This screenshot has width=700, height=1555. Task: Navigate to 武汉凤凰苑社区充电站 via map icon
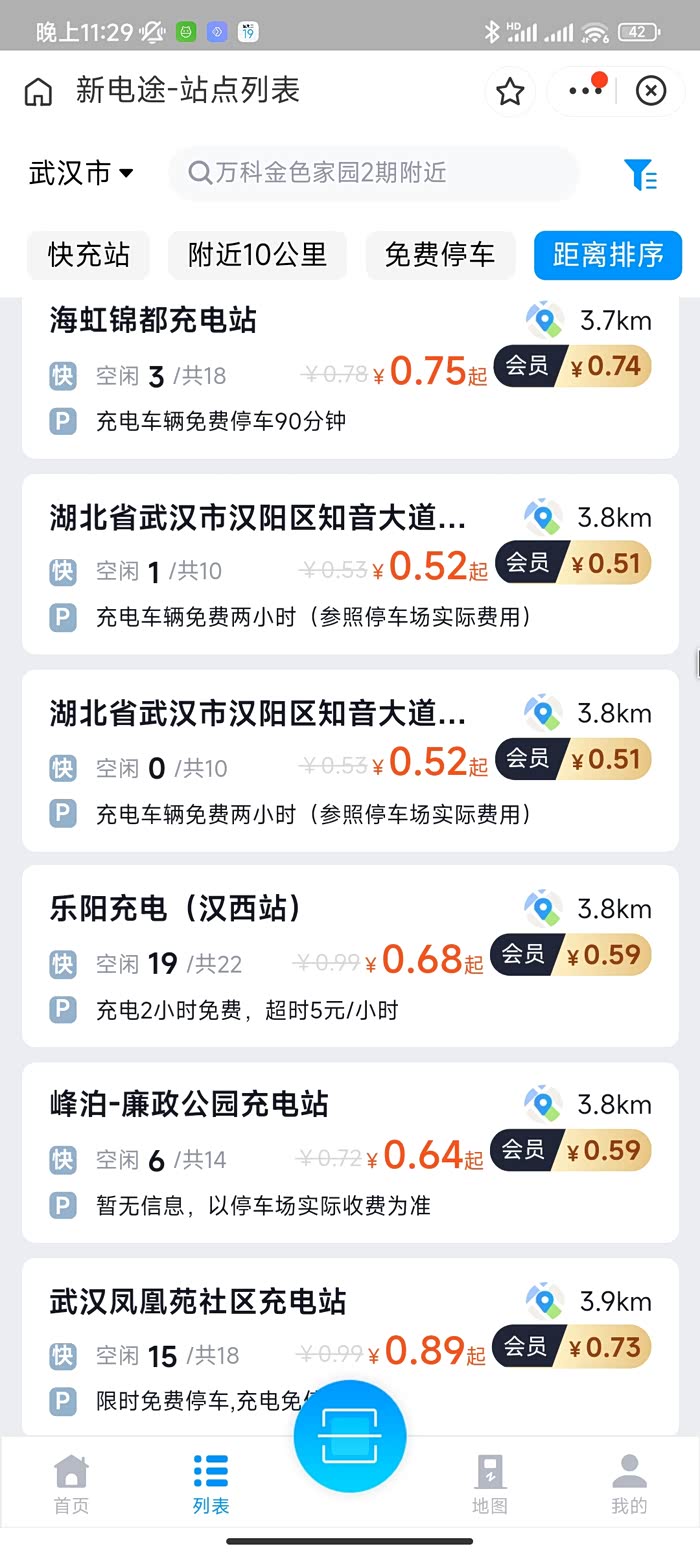tap(545, 1301)
